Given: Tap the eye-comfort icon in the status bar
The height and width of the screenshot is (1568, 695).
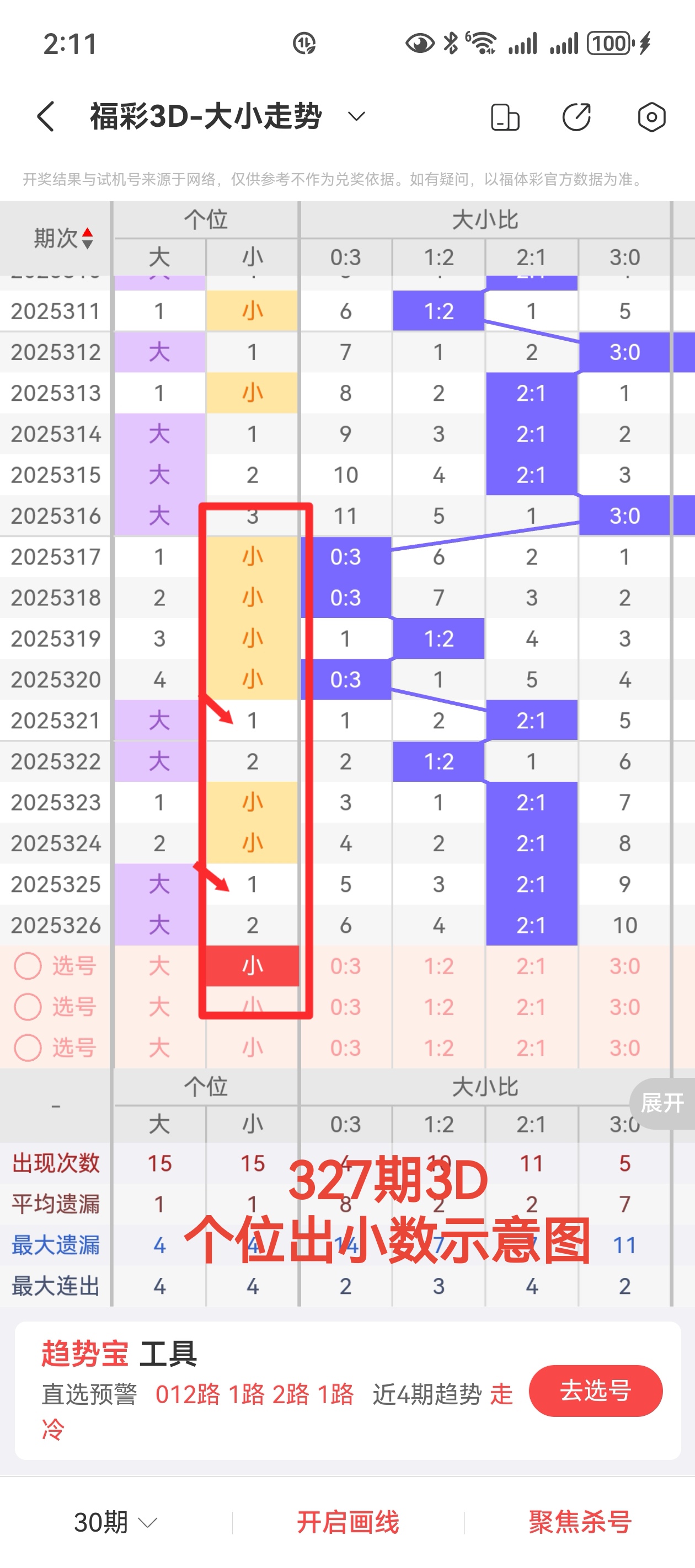Looking at the screenshot, I should [x=420, y=42].
